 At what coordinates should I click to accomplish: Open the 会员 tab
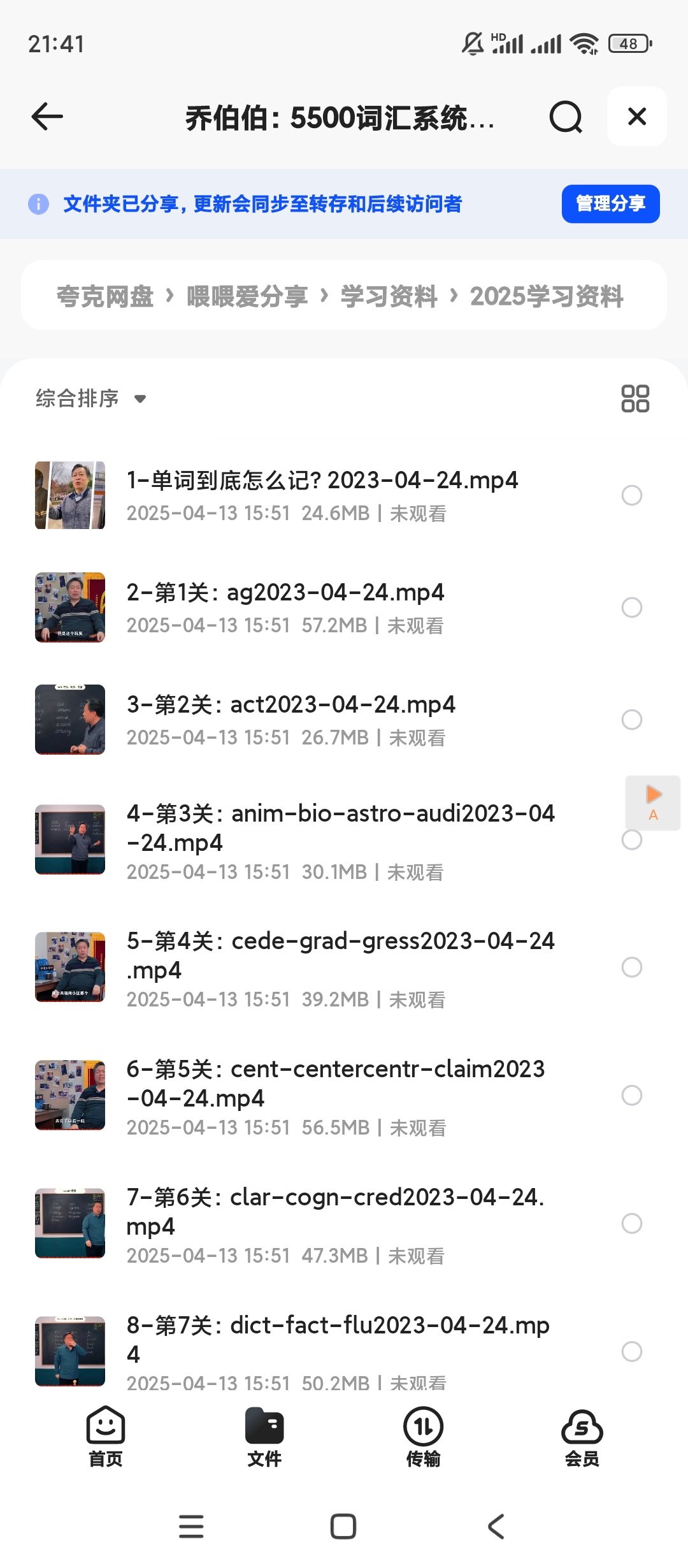tap(582, 1437)
